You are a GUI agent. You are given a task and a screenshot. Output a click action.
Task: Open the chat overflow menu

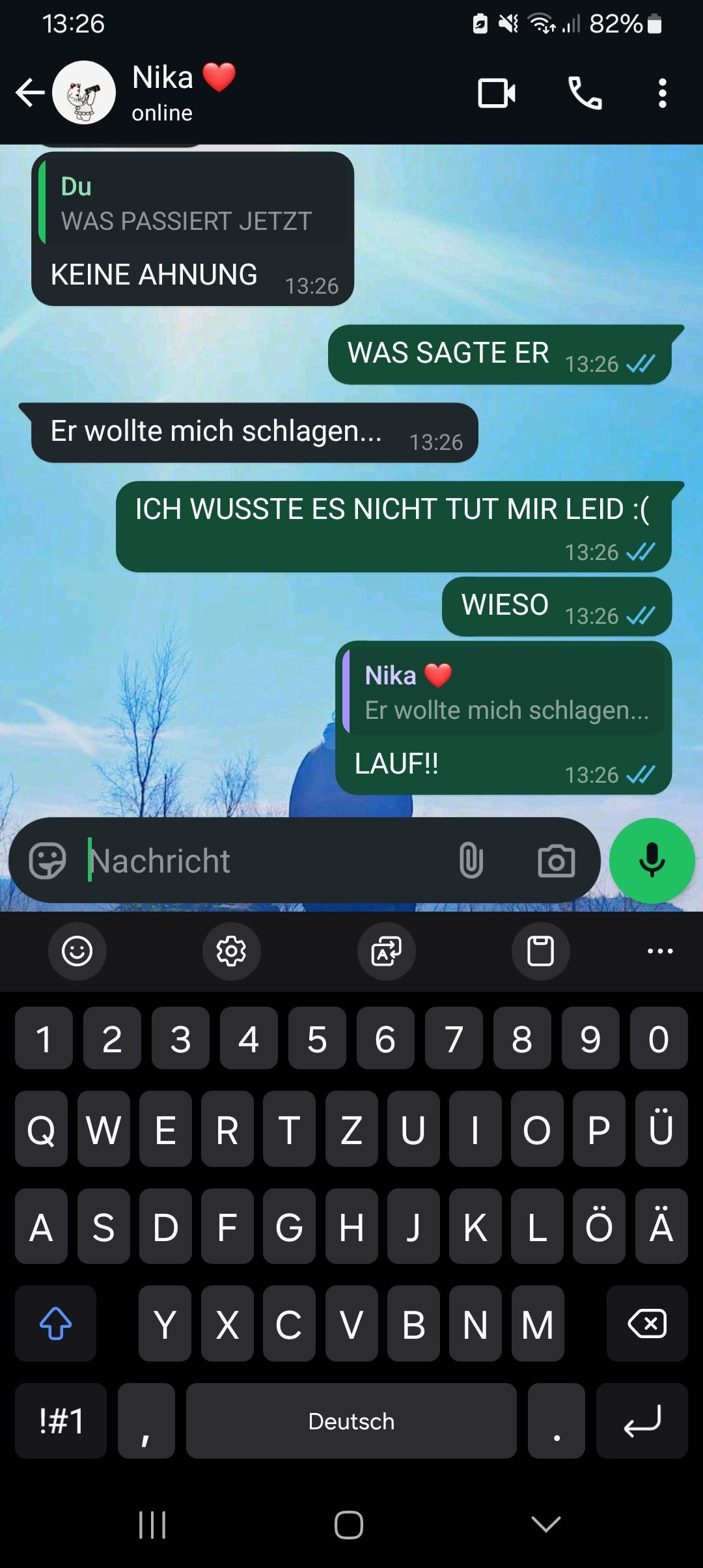click(662, 93)
